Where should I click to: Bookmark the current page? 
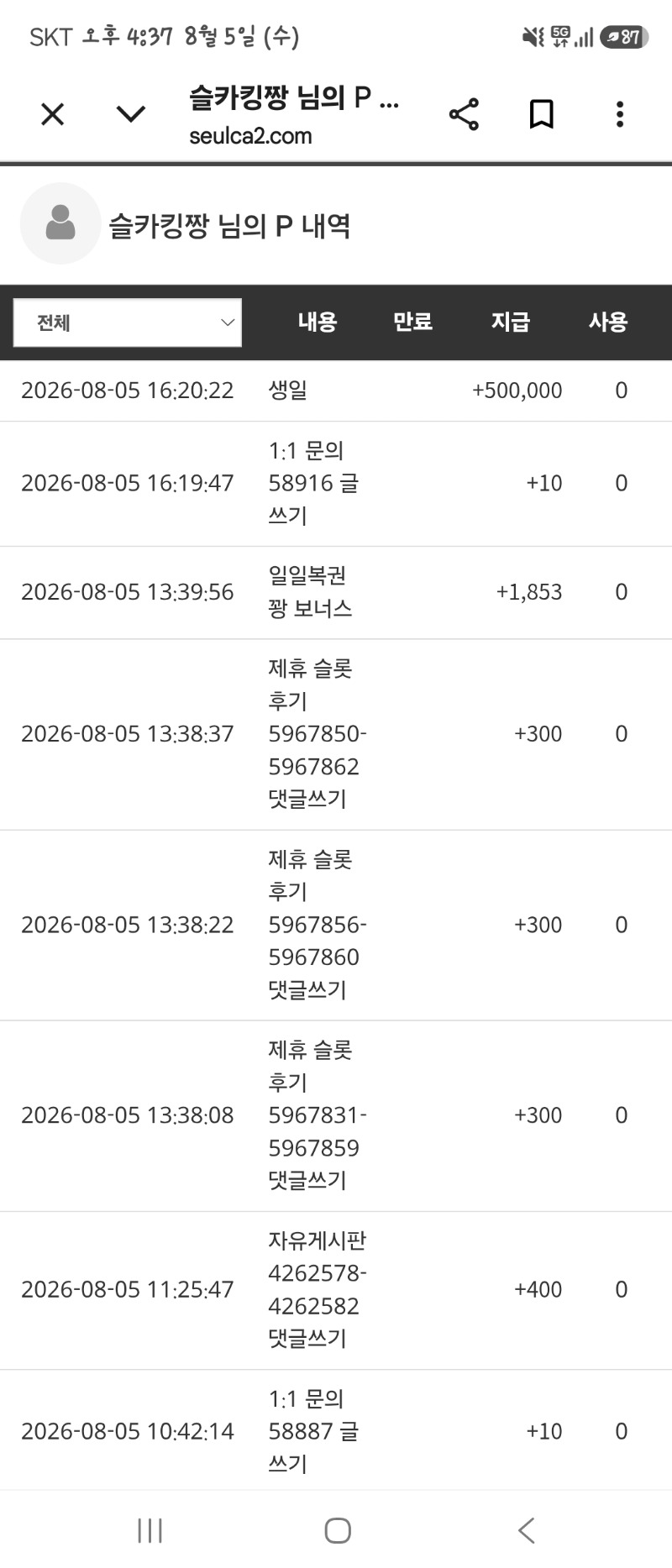(542, 114)
